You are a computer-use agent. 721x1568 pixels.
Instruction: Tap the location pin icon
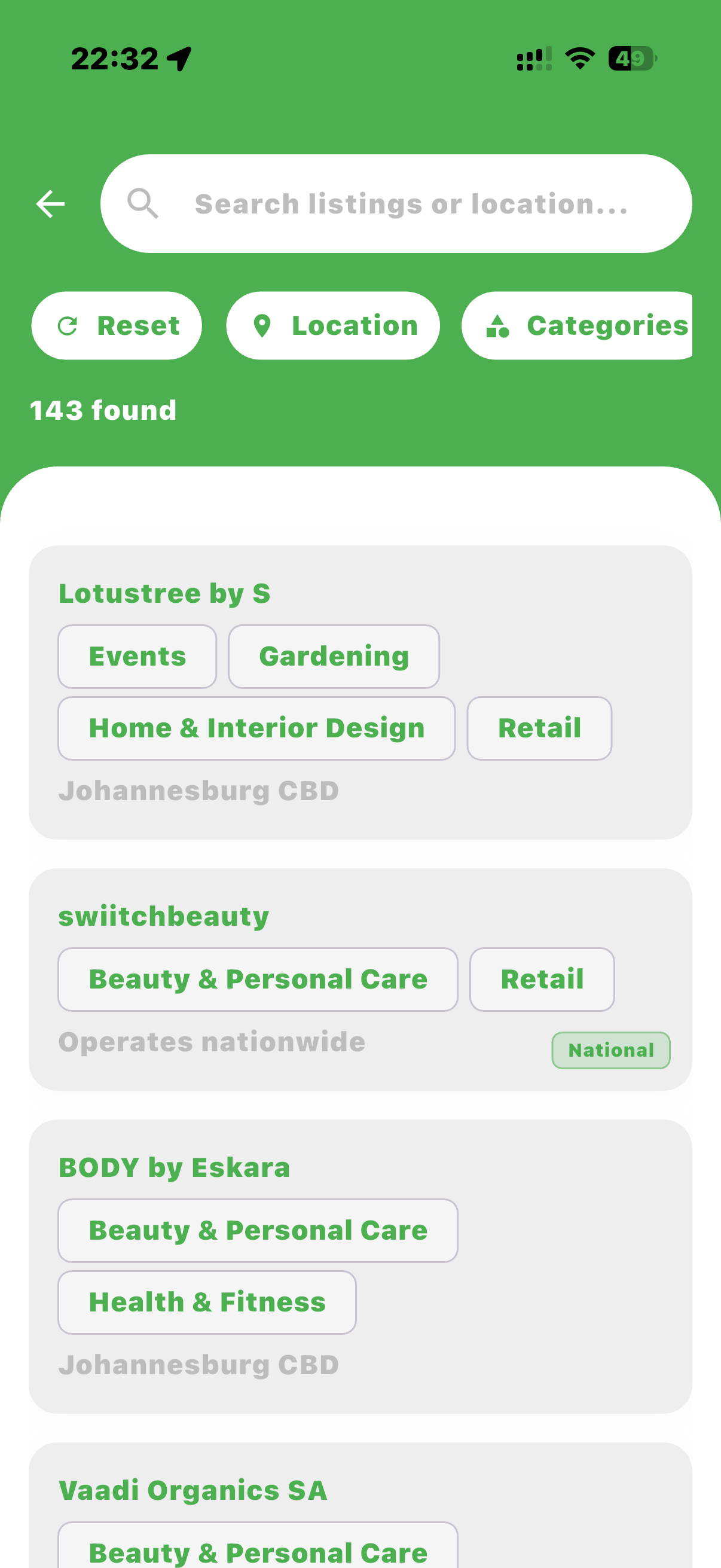click(262, 325)
